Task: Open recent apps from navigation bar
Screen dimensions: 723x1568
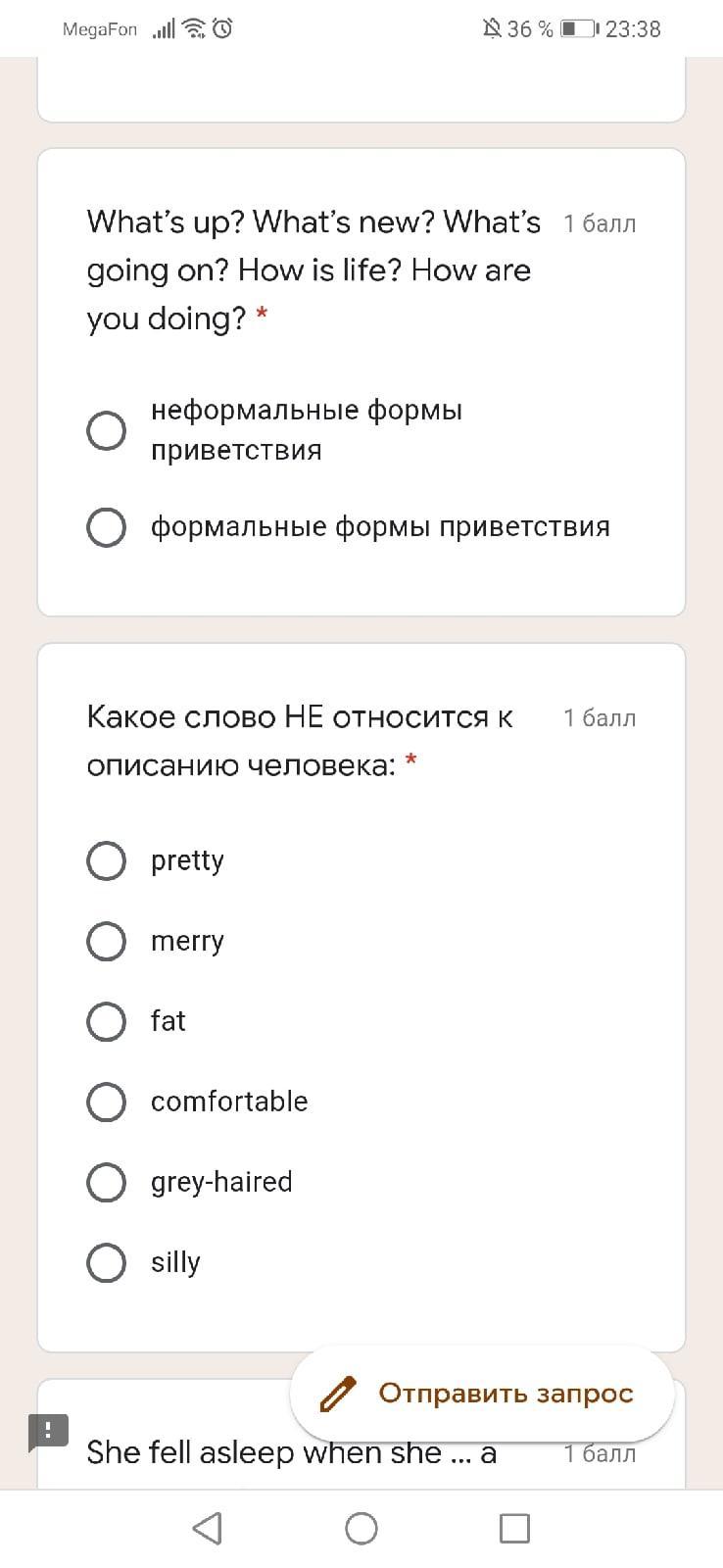Action: 514,1528
